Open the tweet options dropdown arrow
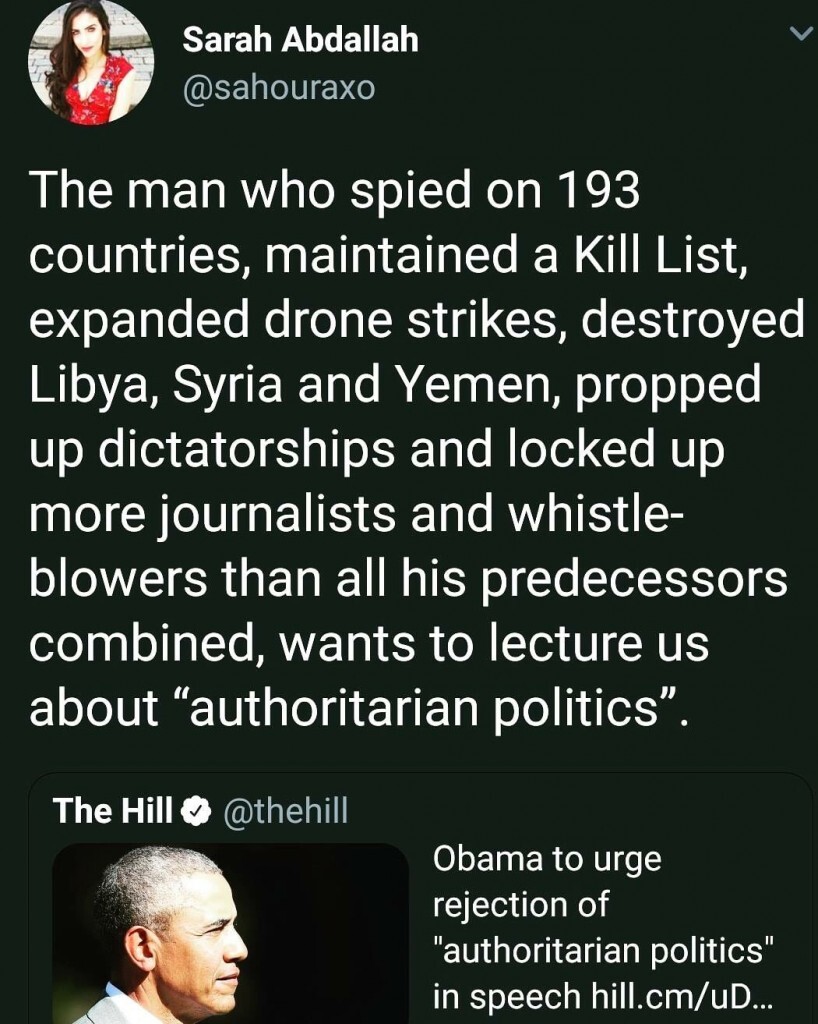The image size is (818, 1024). pyautogui.click(x=801, y=35)
